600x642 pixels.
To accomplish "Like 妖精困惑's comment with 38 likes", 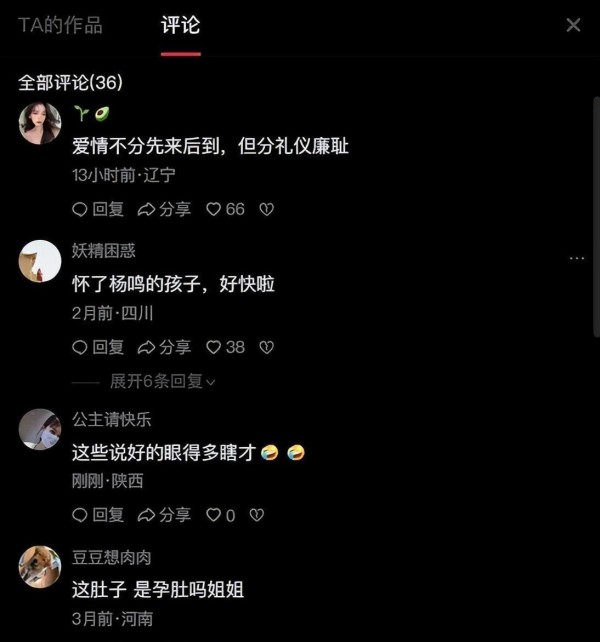I will (x=225, y=347).
